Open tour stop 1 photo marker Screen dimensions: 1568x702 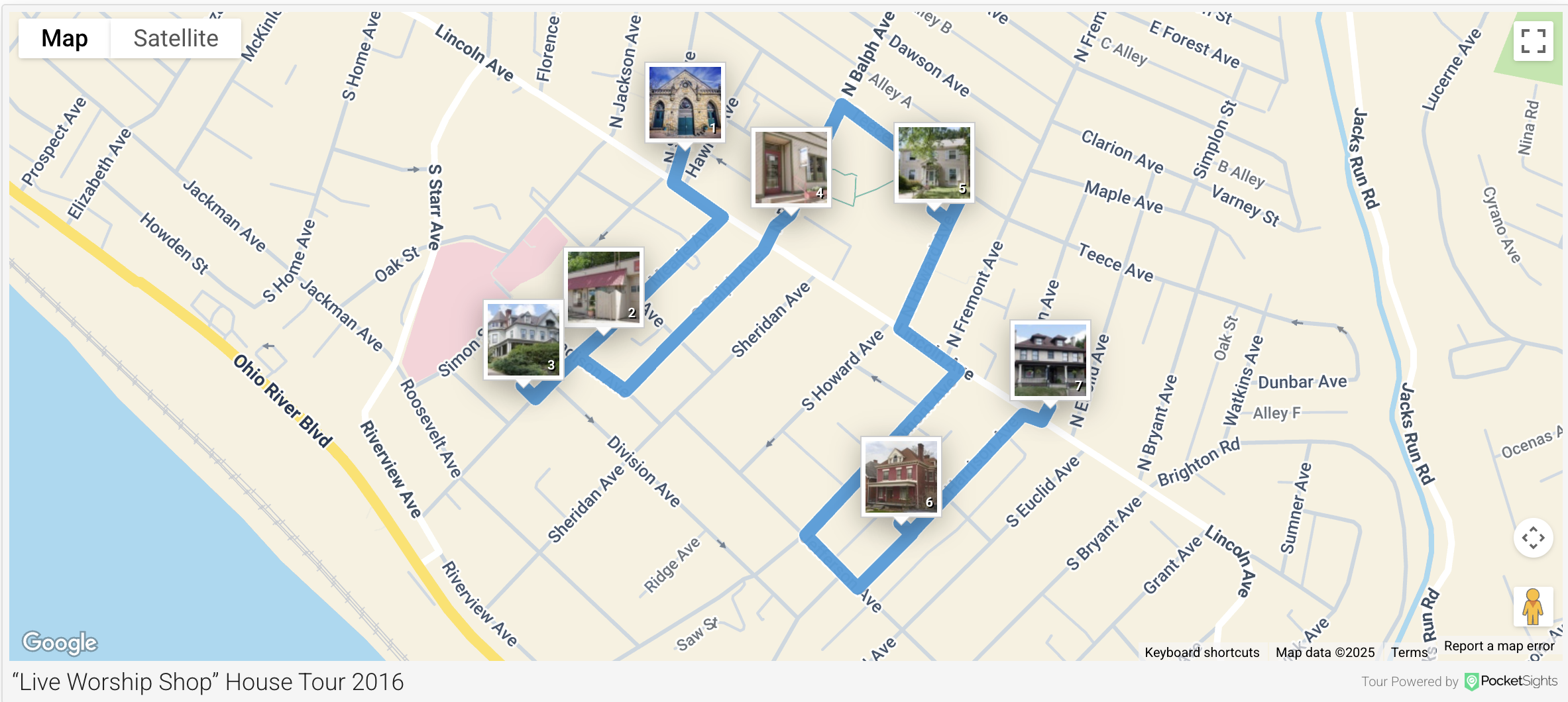click(x=685, y=102)
